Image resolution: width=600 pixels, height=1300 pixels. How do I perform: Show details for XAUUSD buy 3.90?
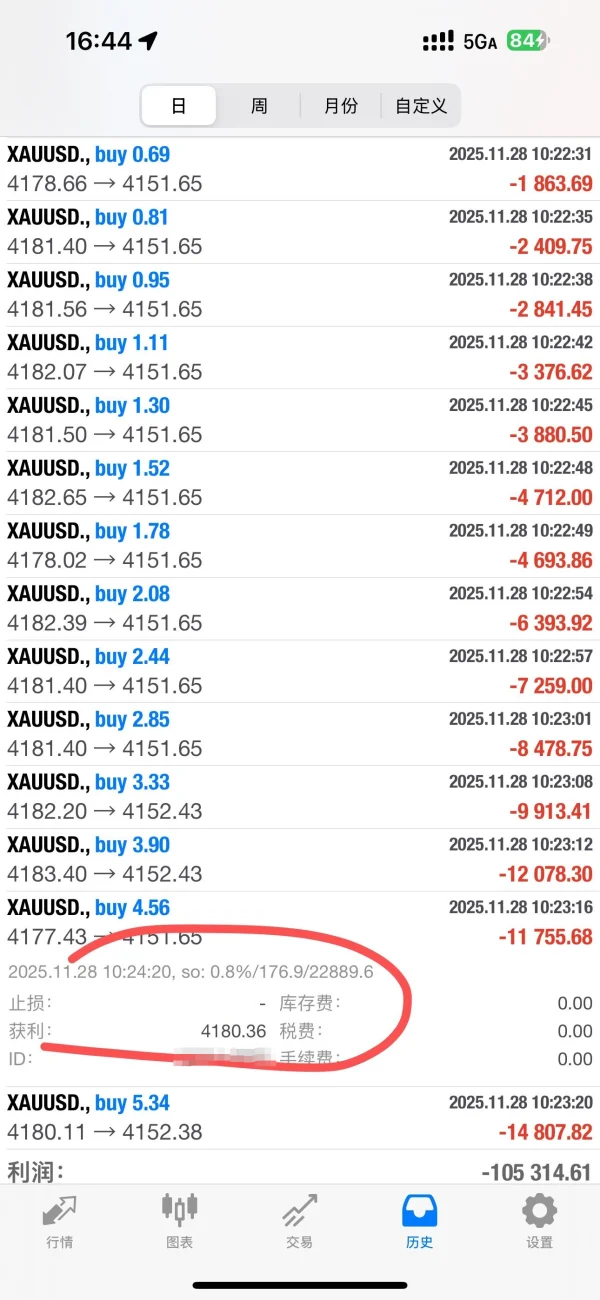coord(300,860)
